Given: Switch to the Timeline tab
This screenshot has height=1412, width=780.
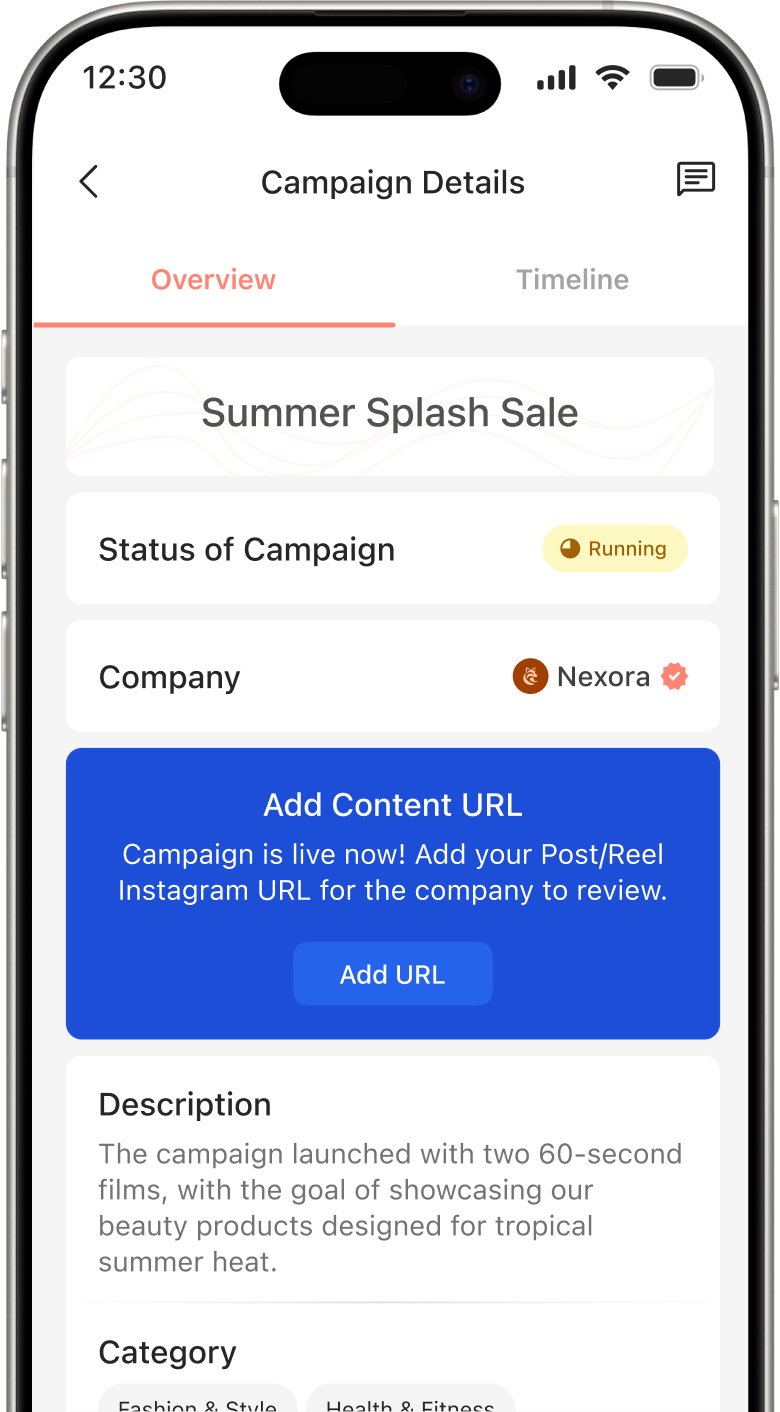Looking at the screenshot, I should point(572,280).
